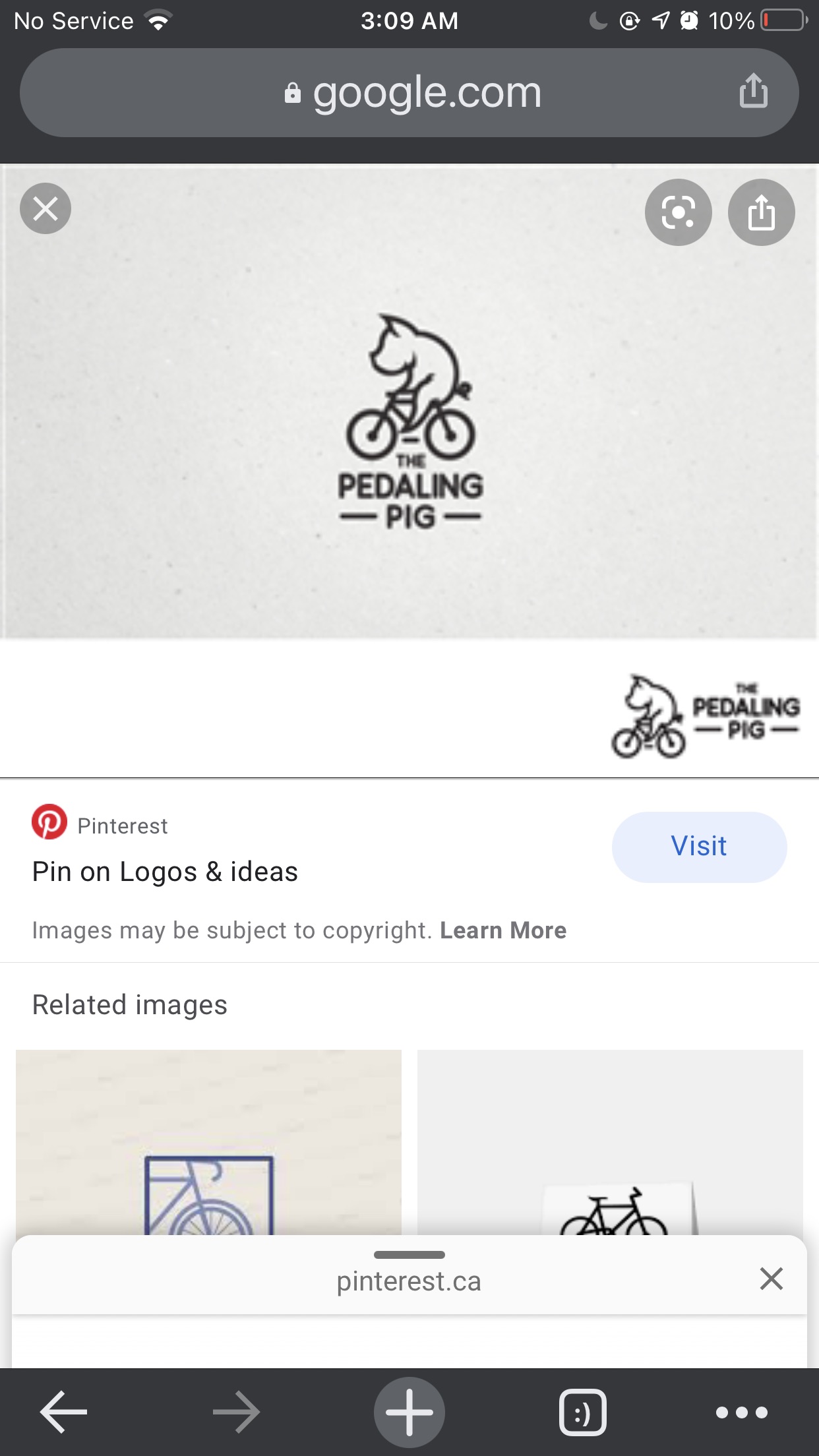Share the Pedaling Pig image
This screenshot has height=1456, width=819.
(761, 212)
